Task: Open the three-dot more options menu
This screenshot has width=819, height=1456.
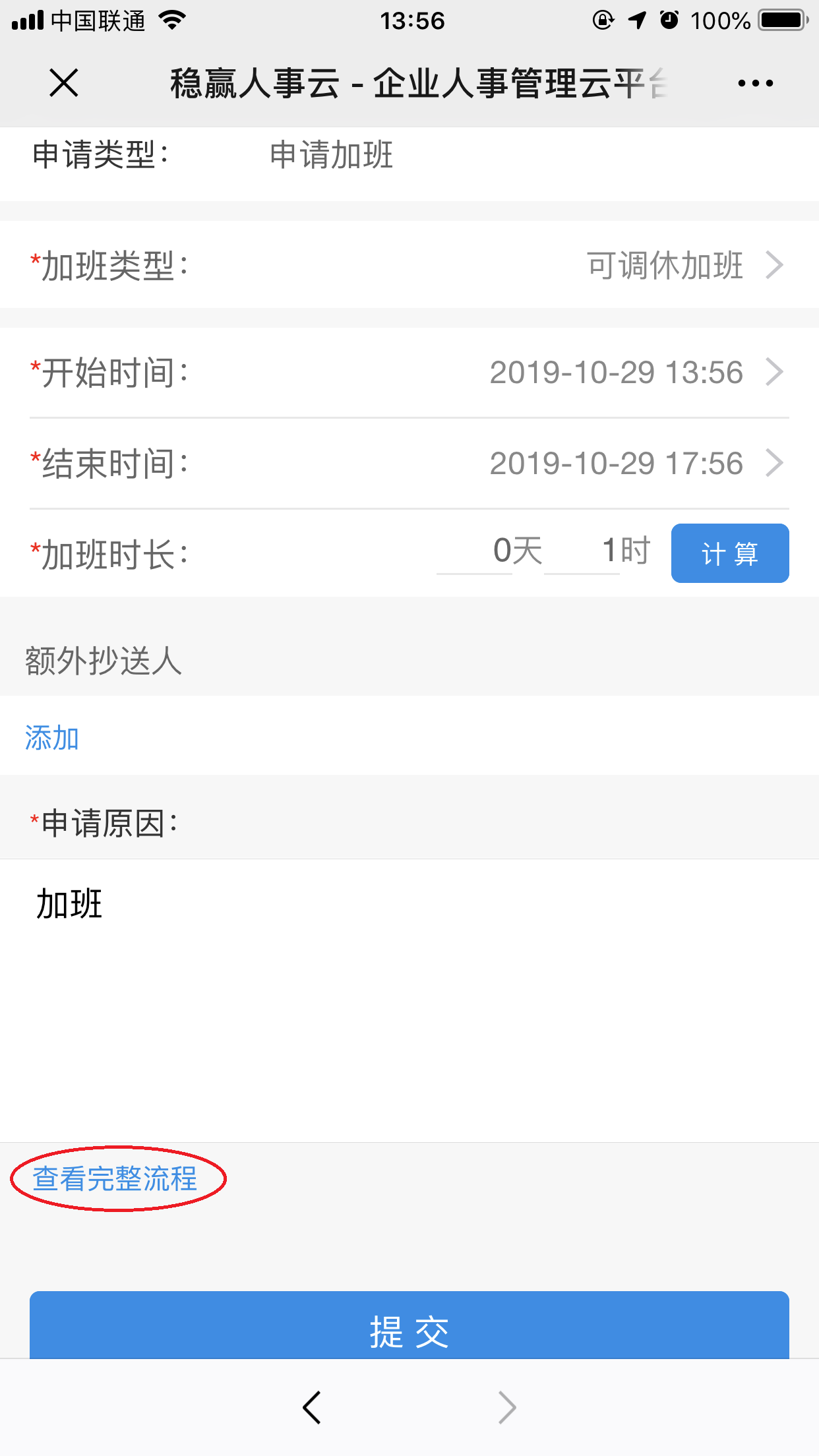Action: (x=755, y=83)
